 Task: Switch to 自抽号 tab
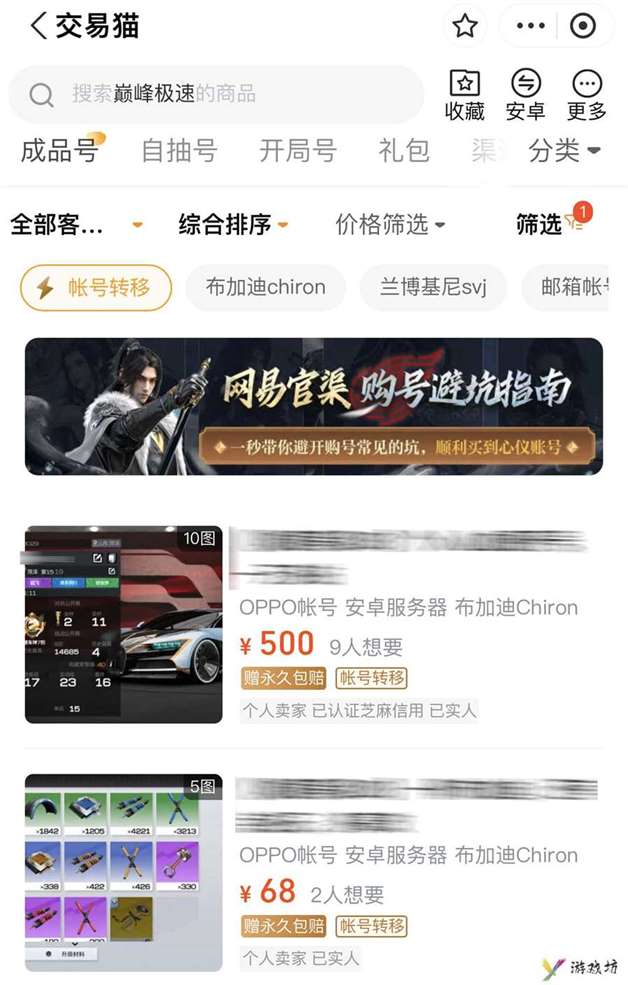coord(179,151)
